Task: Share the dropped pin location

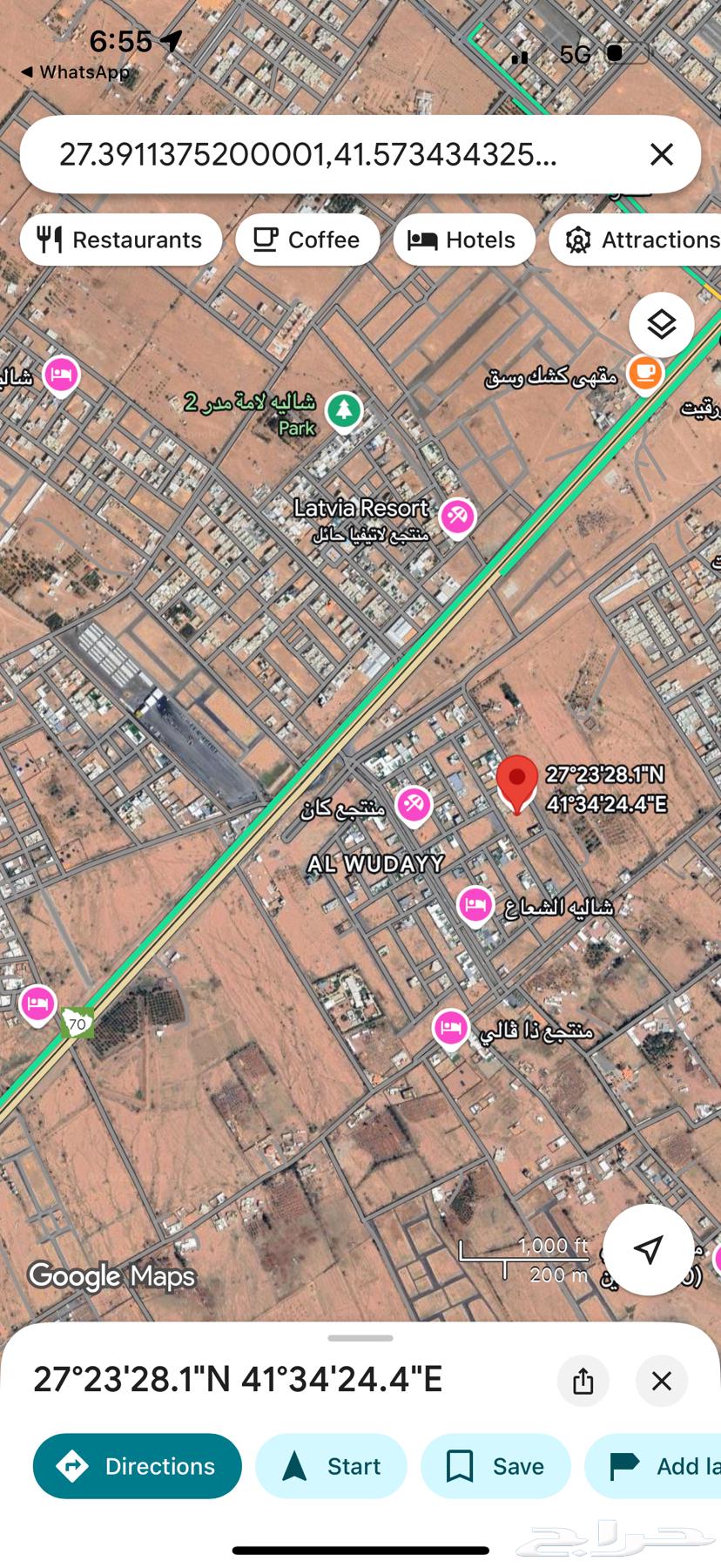Action: coord(583,1381)
